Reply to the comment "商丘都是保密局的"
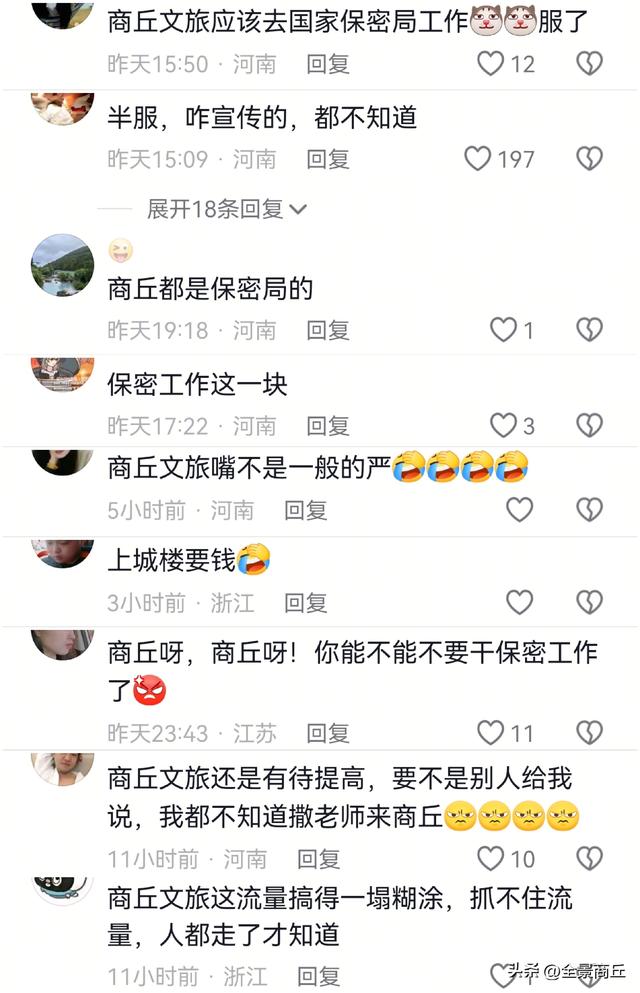The image size is (640, 993). click(327, 329)
